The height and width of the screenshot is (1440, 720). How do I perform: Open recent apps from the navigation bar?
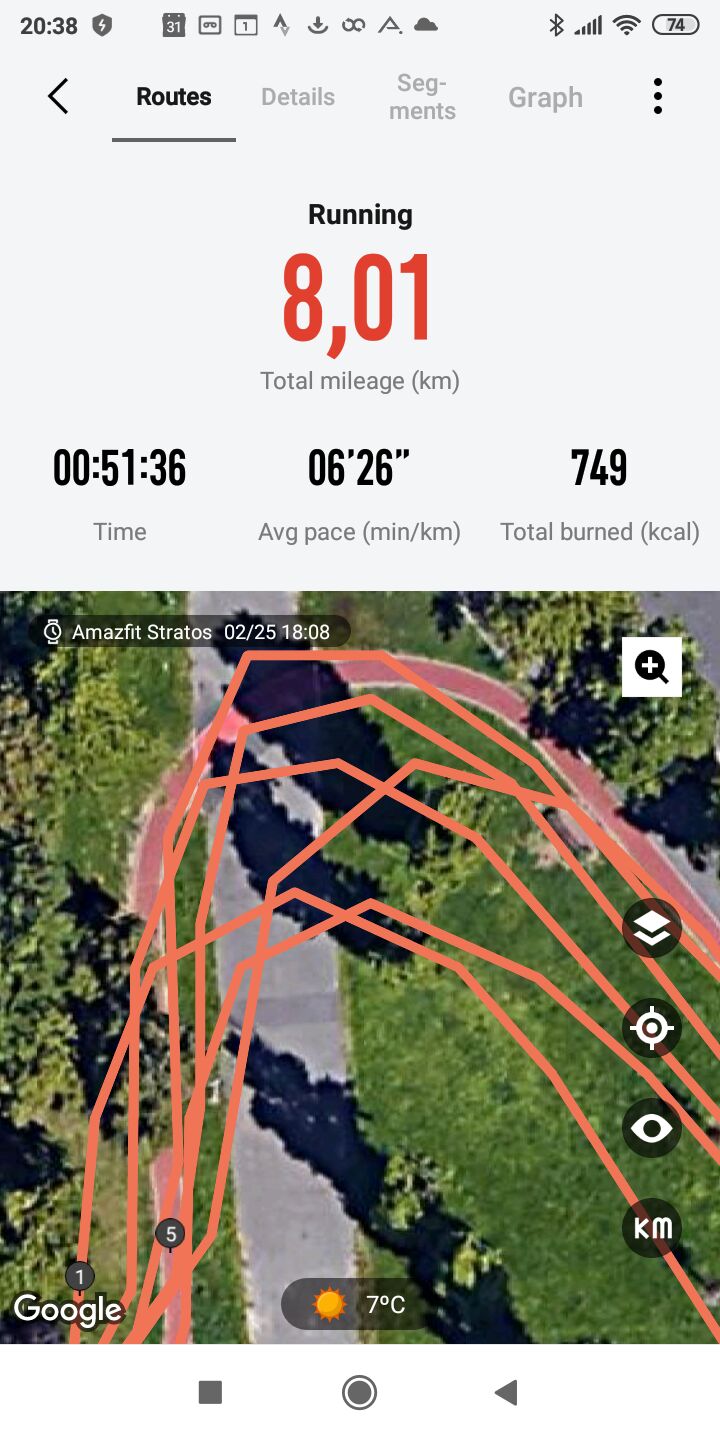coord(210,1392)
